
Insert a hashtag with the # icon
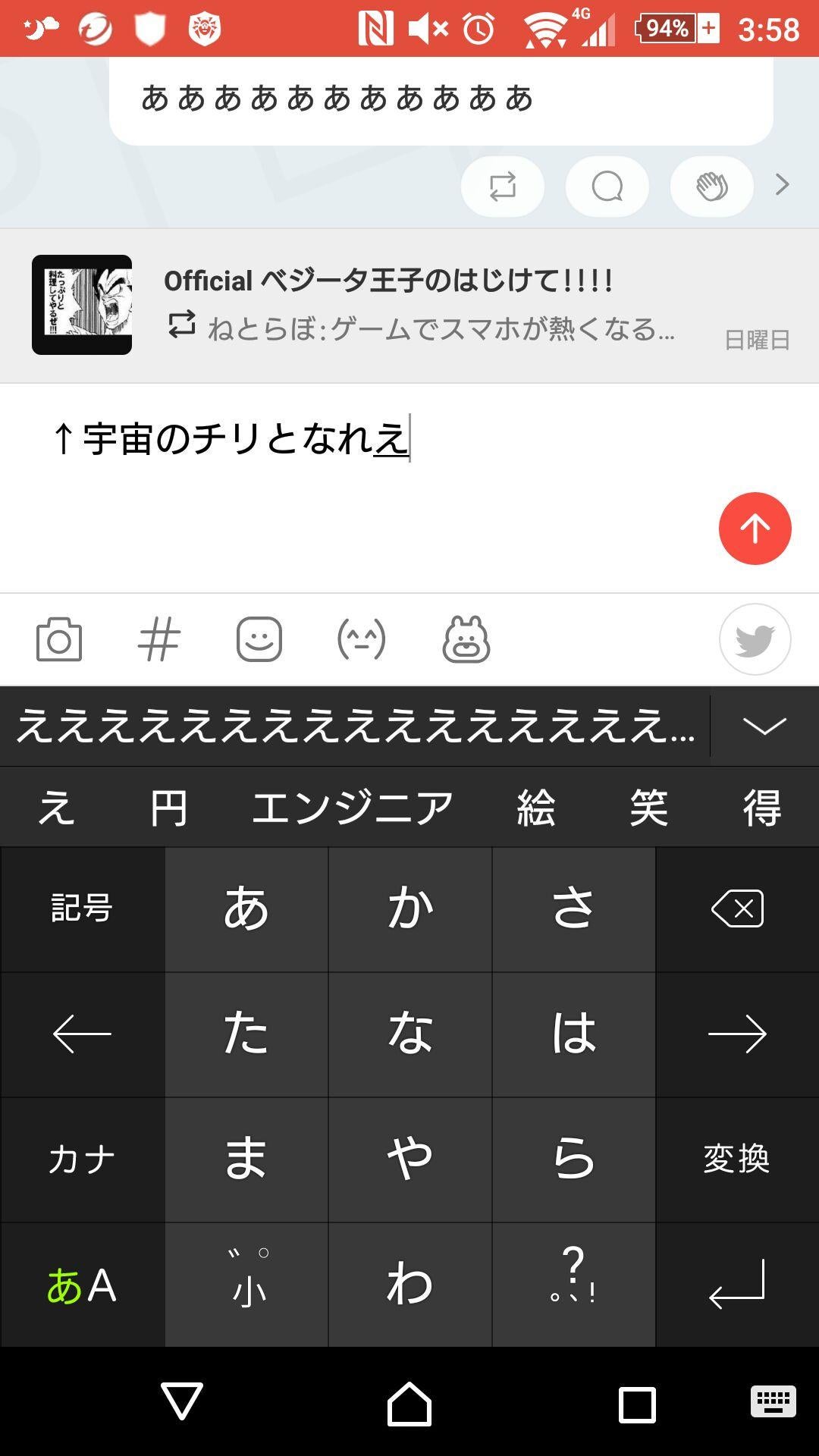pos(159,639)
